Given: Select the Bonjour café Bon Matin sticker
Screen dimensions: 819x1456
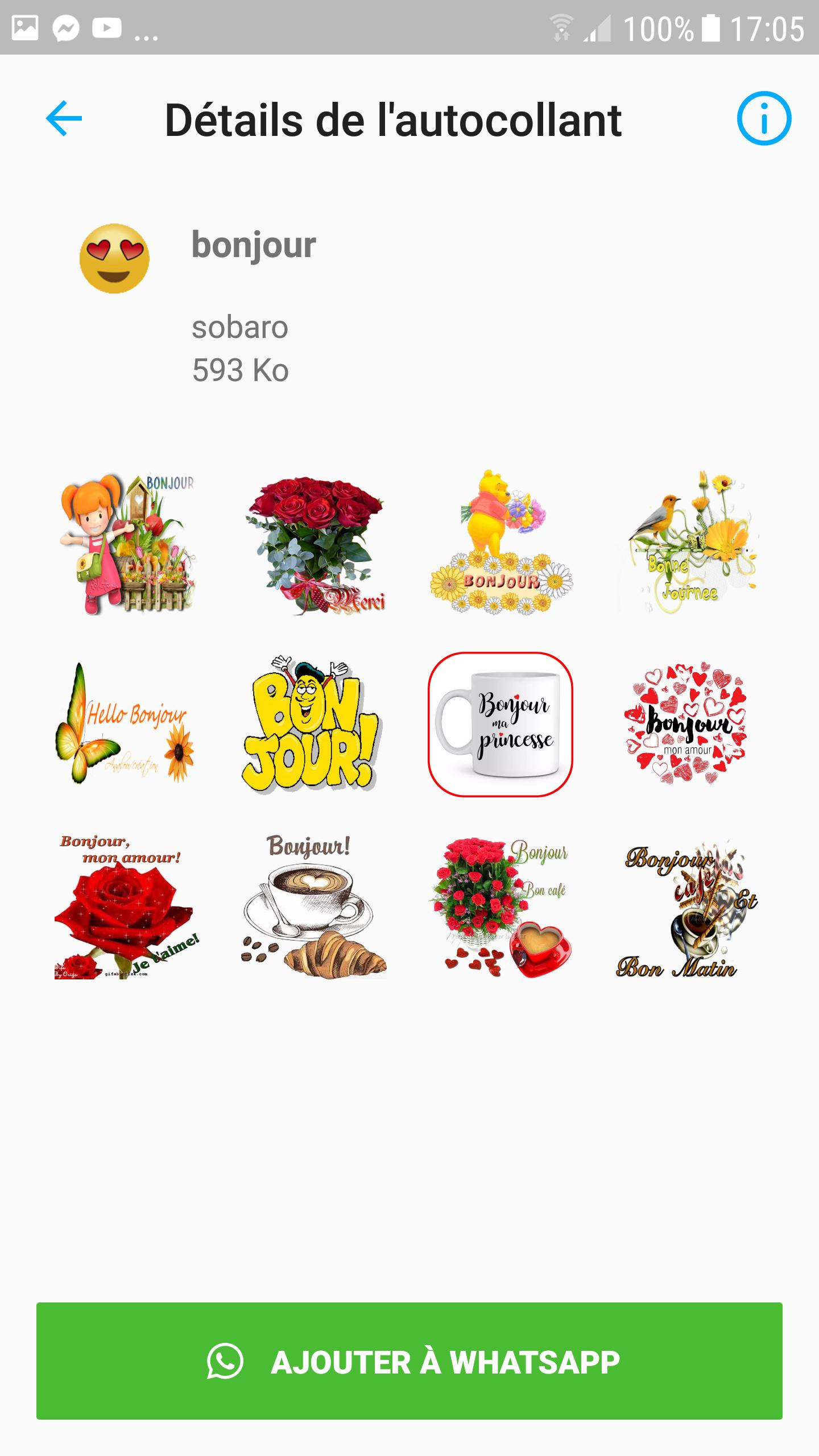Looking at the screenshot, I should (x=687, y=907).
